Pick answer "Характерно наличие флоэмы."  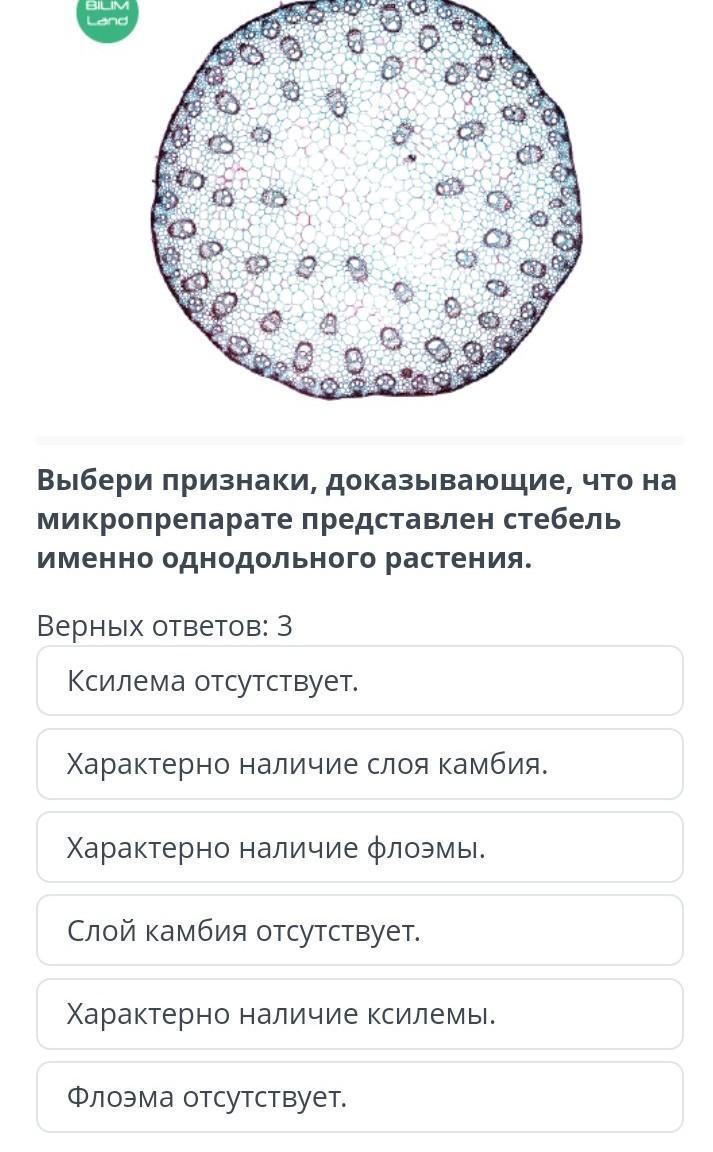click(359, 848)
